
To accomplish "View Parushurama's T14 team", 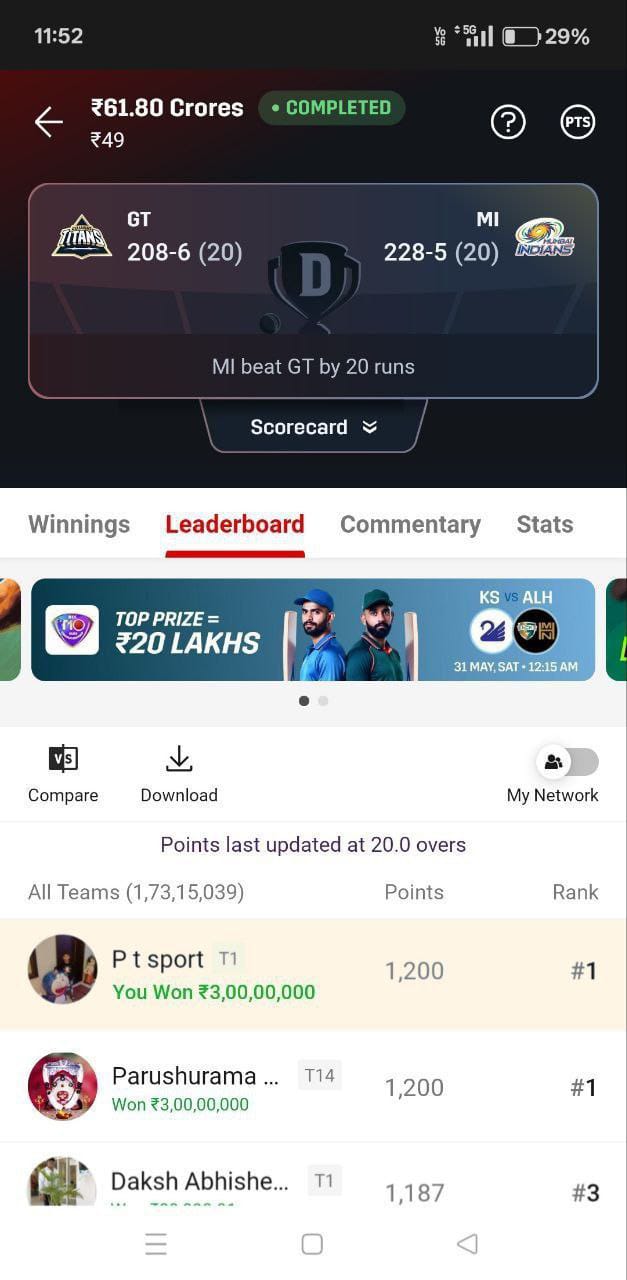I will (x=313, y=1087).
